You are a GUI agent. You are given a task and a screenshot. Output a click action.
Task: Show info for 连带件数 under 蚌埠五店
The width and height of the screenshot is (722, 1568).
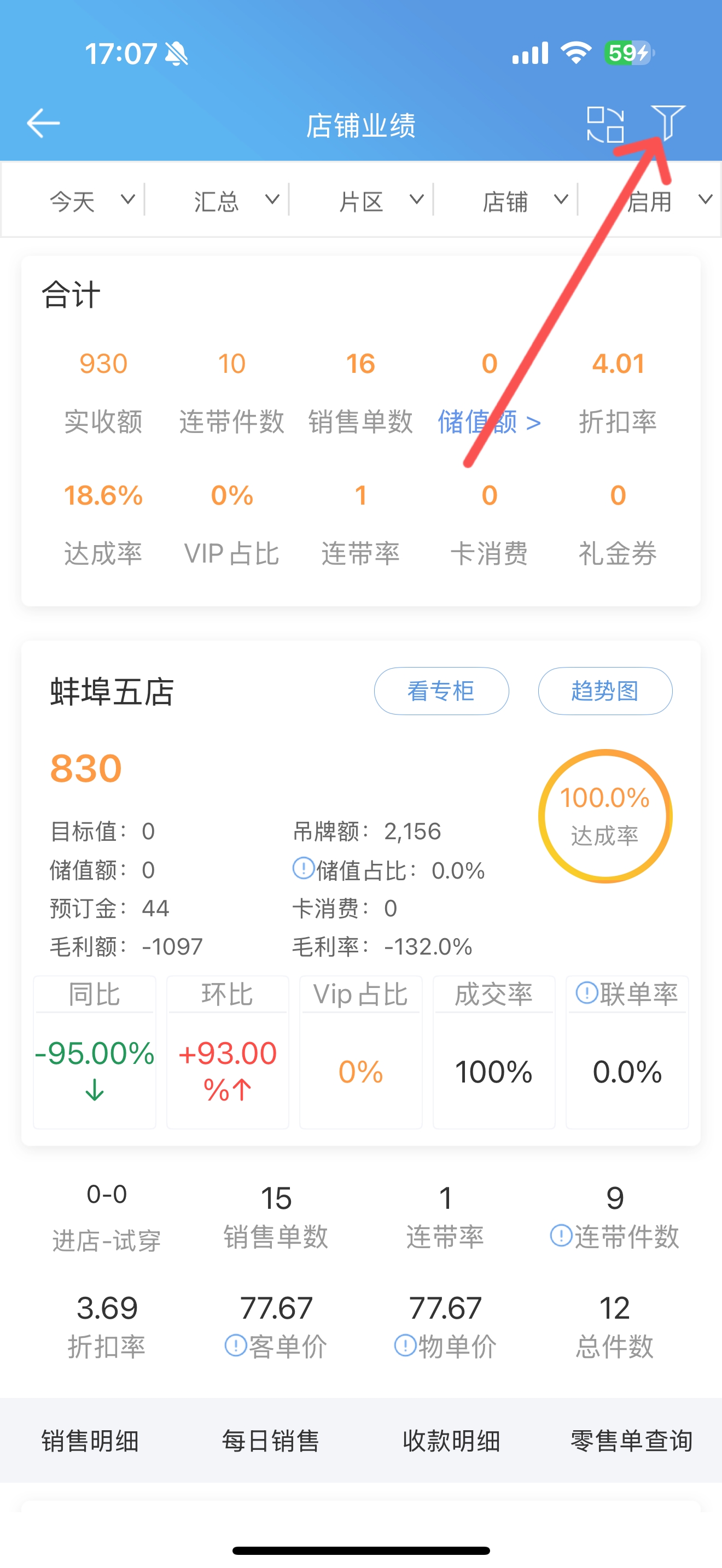(561, 1236)
